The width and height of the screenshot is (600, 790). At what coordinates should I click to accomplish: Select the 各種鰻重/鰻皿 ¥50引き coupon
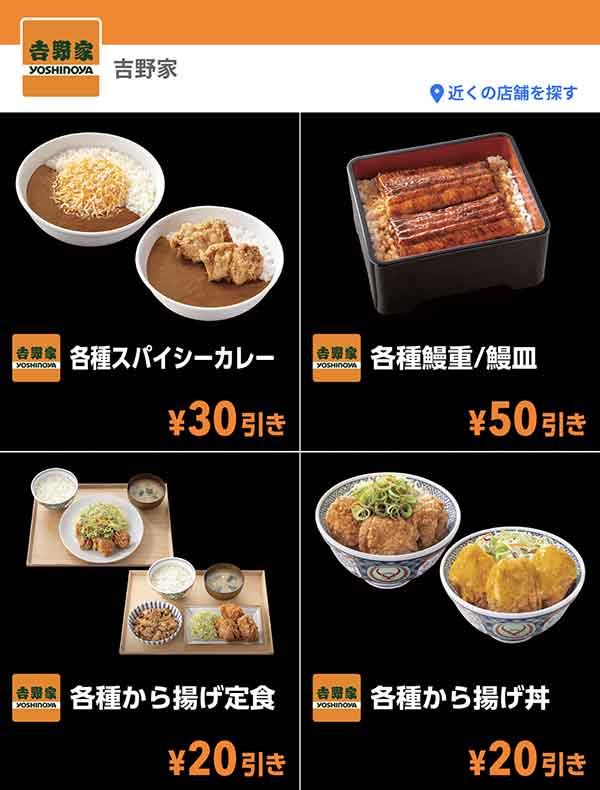point(450,282)
